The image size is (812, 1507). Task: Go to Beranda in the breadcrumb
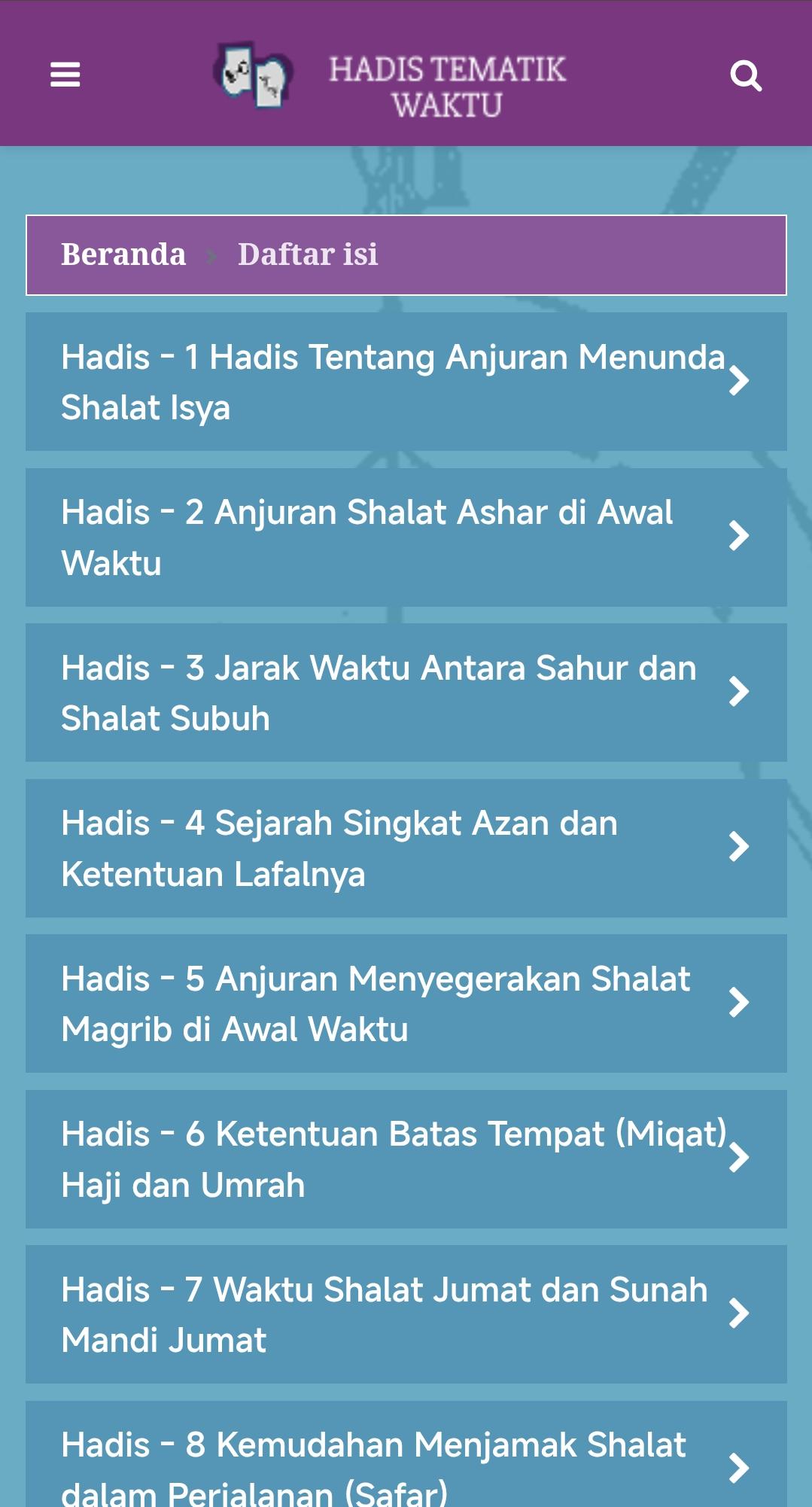[x=123, y=254]
